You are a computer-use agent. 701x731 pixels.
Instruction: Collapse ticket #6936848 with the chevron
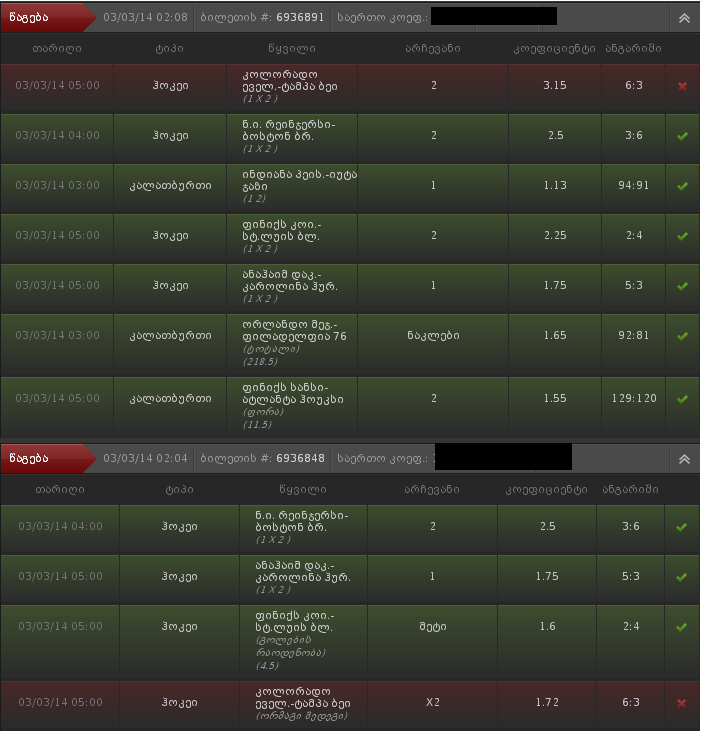(x=684, y=459)
